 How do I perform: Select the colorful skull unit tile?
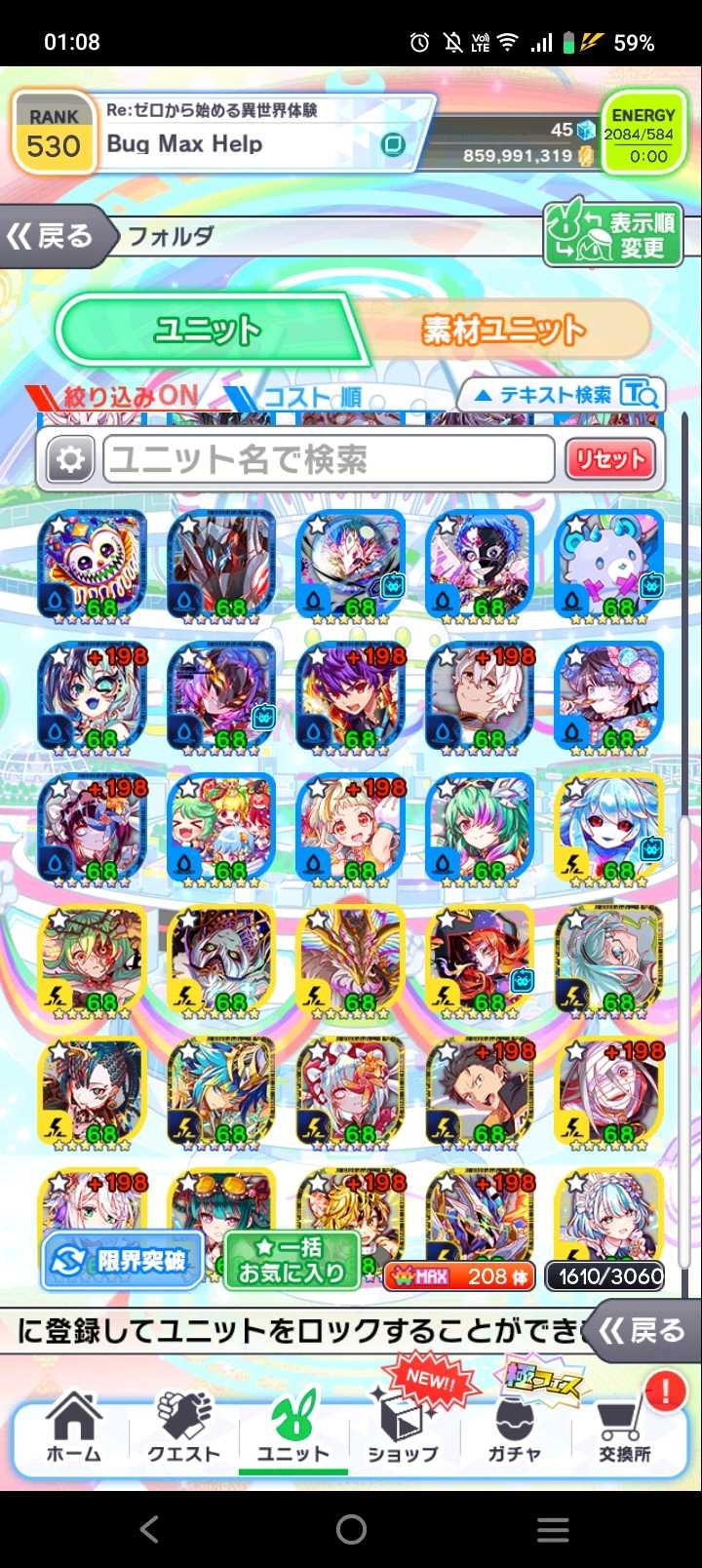pyautogui.click(x=92, y=566)
